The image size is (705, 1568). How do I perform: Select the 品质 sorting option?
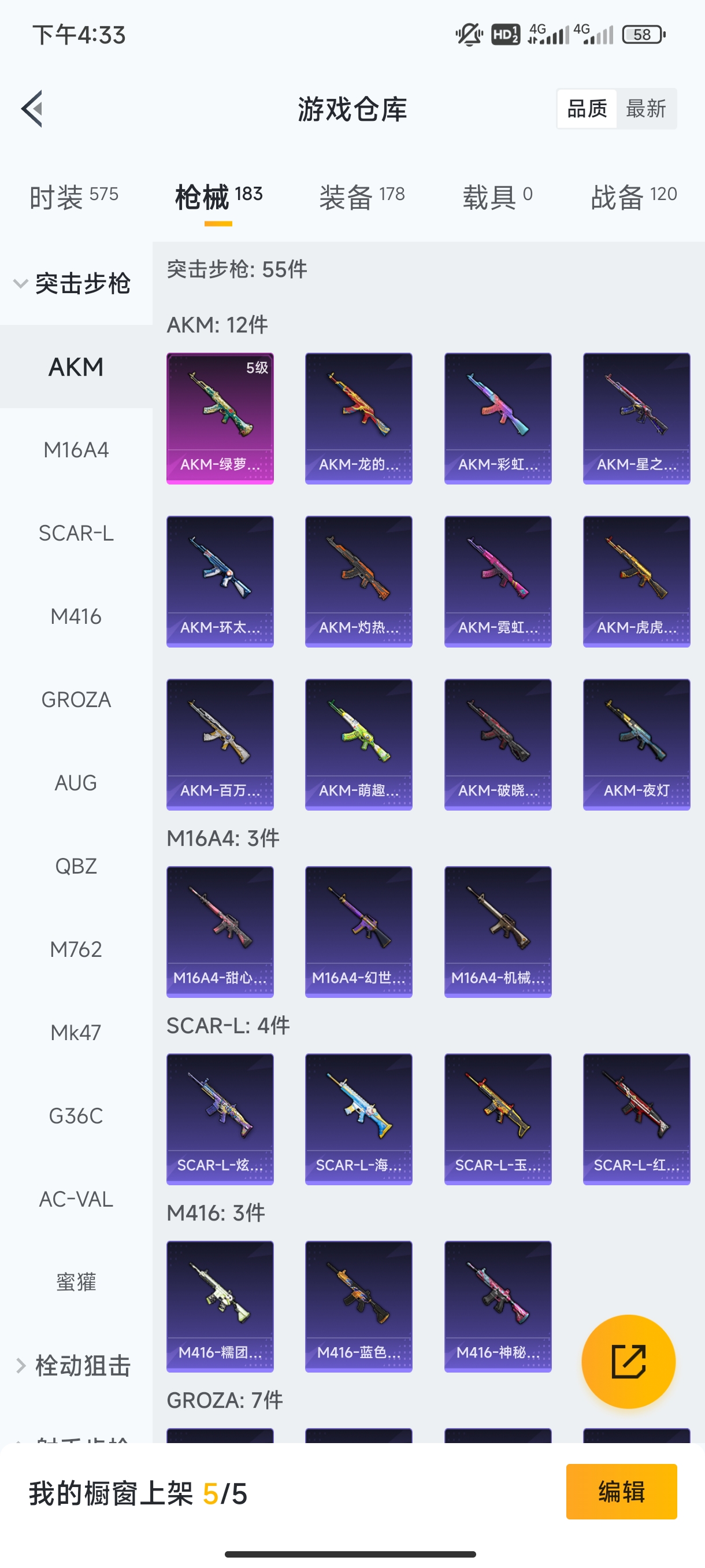pos(587,109)
